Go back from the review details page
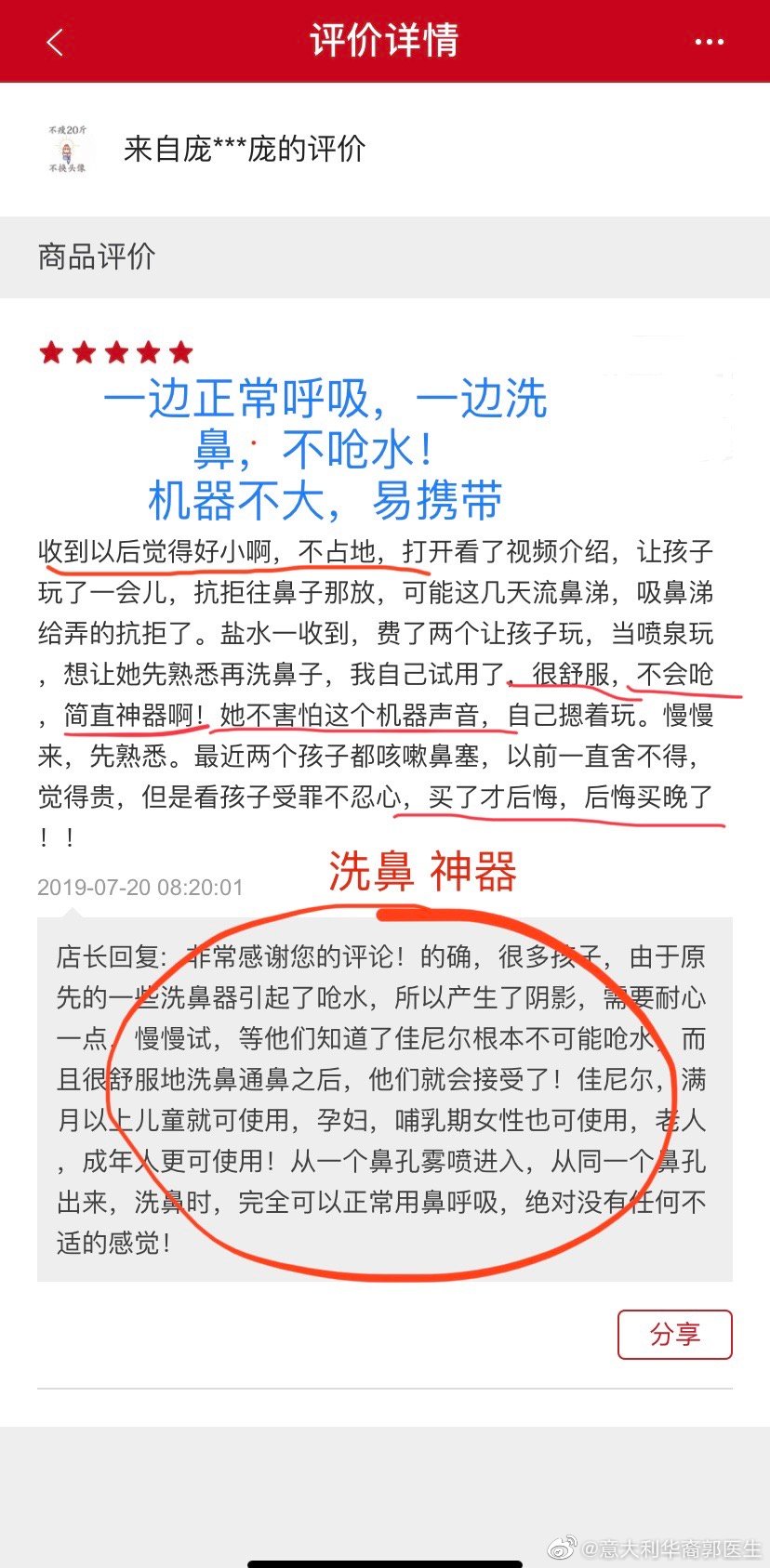 55,42
